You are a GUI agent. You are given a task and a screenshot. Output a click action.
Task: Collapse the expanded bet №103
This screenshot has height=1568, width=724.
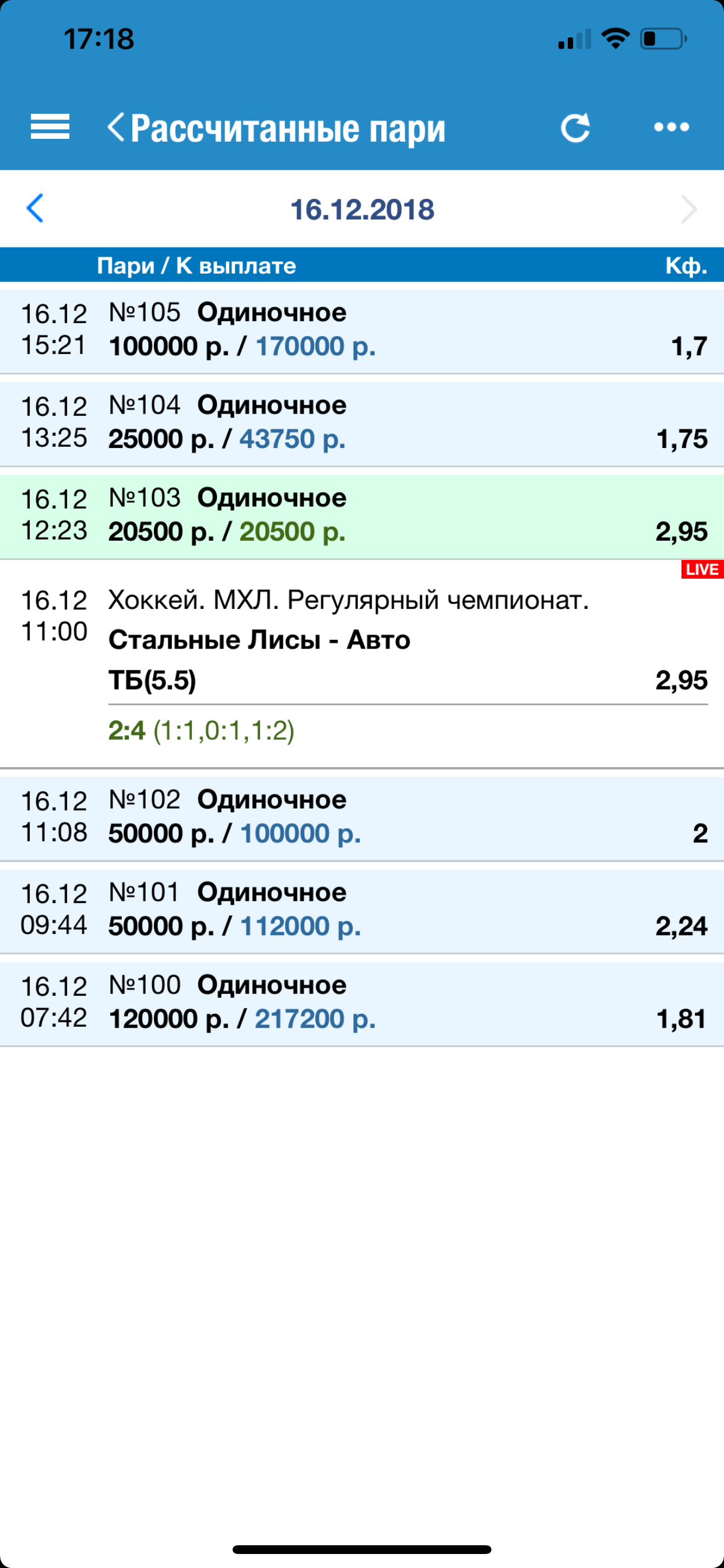362,516
